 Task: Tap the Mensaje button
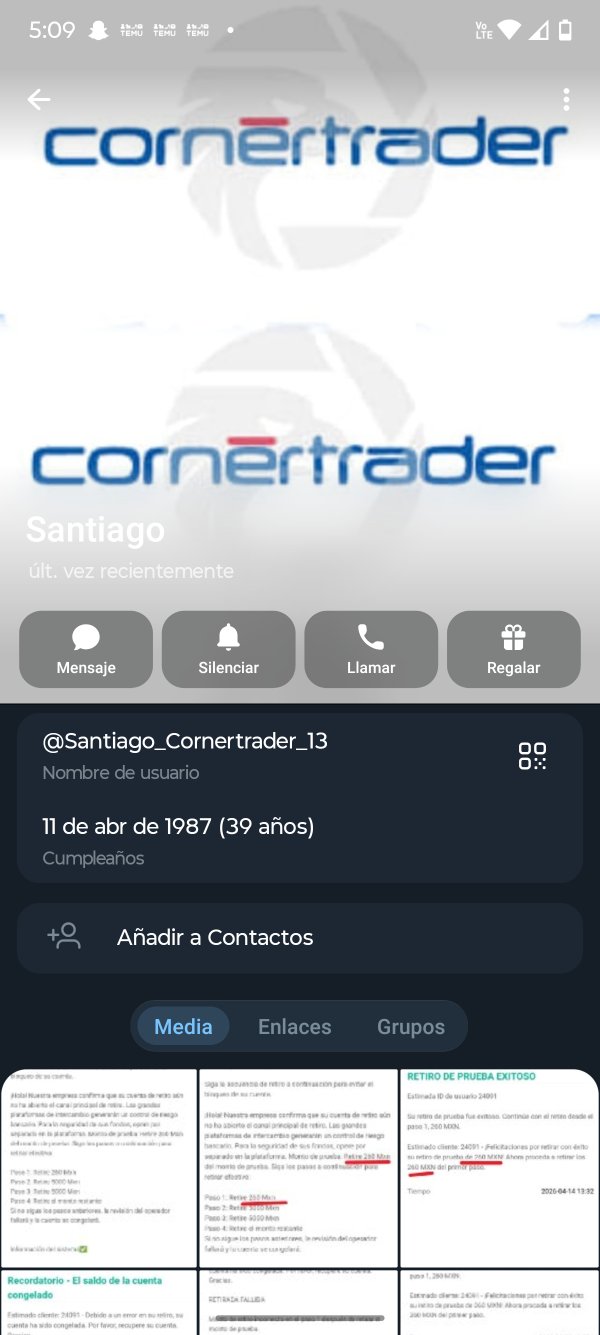pyautogui.click(x=86, y=649)
